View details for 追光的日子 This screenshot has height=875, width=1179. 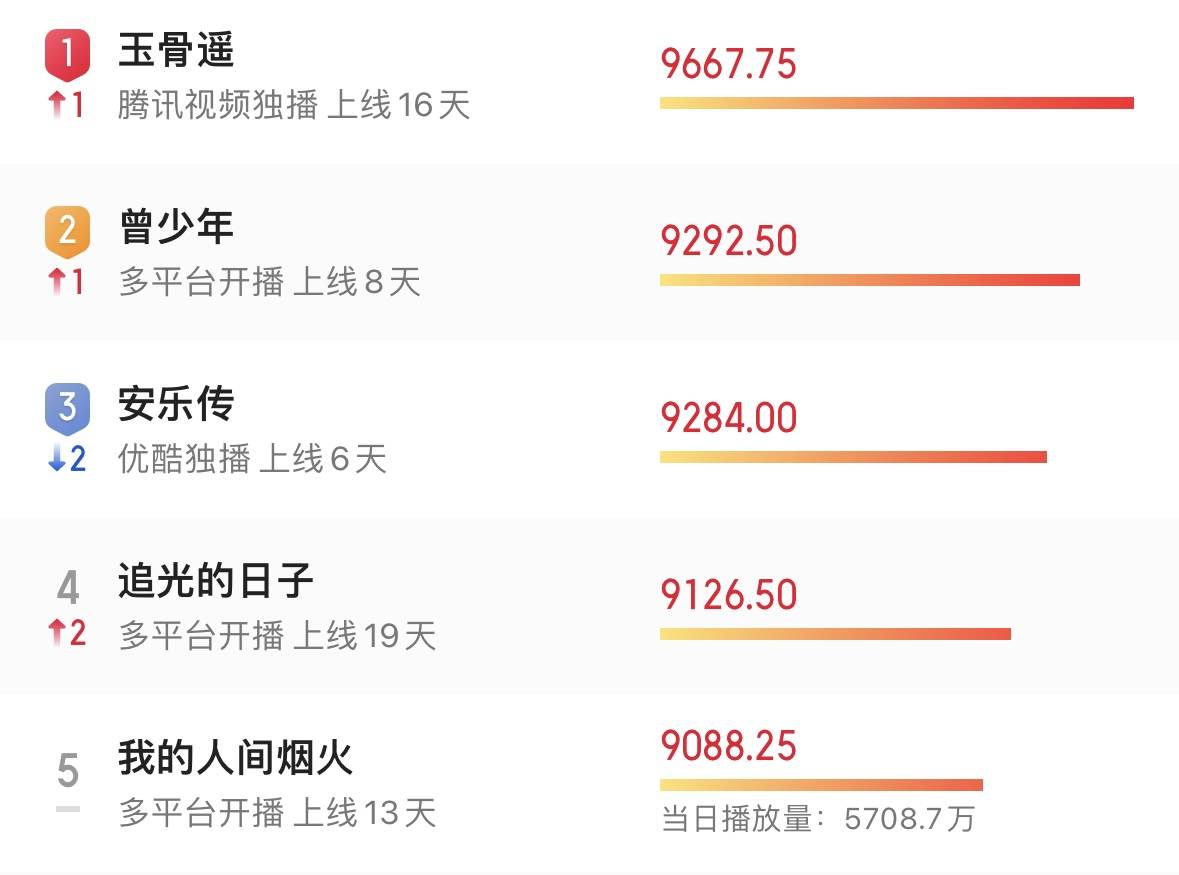coord(216,582)
